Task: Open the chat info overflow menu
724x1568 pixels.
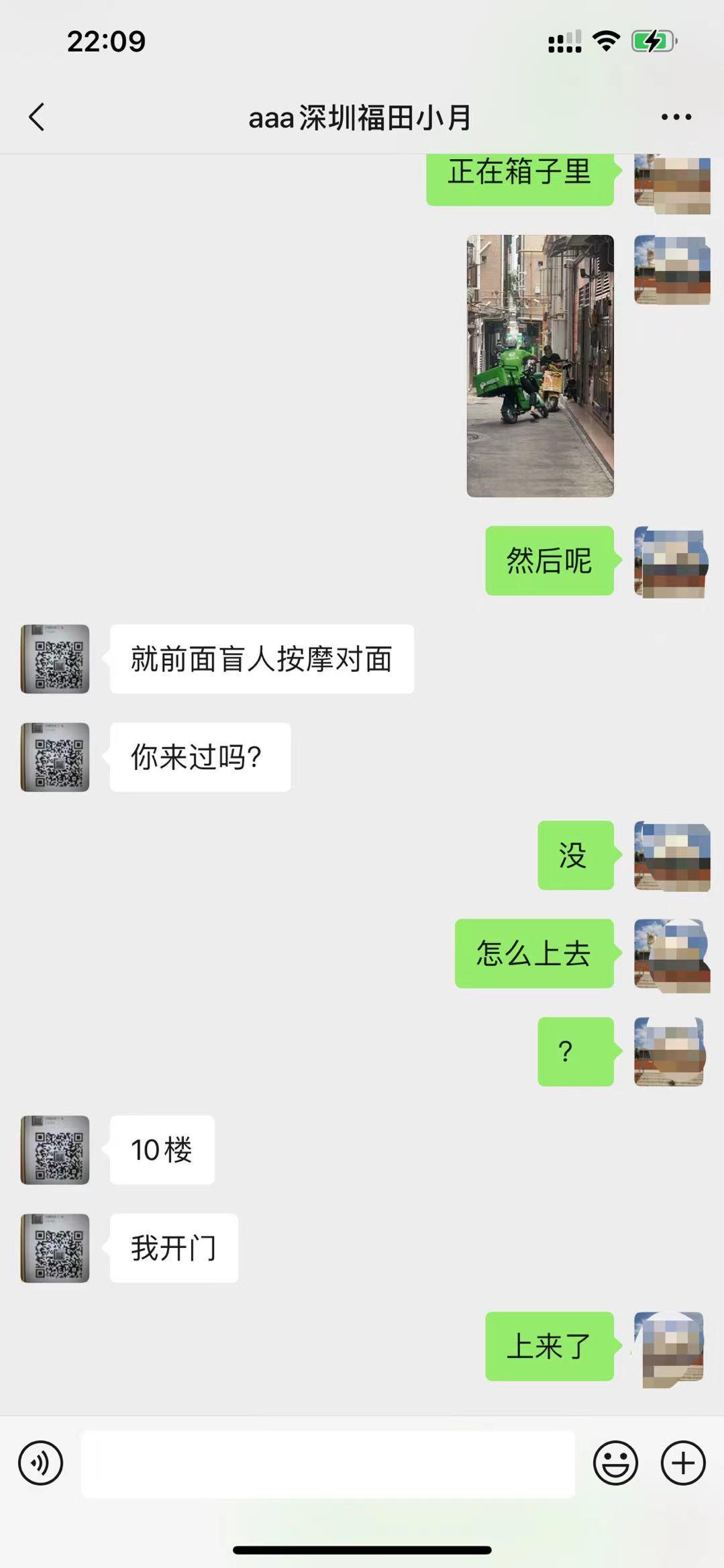Action: click(676, 117)
